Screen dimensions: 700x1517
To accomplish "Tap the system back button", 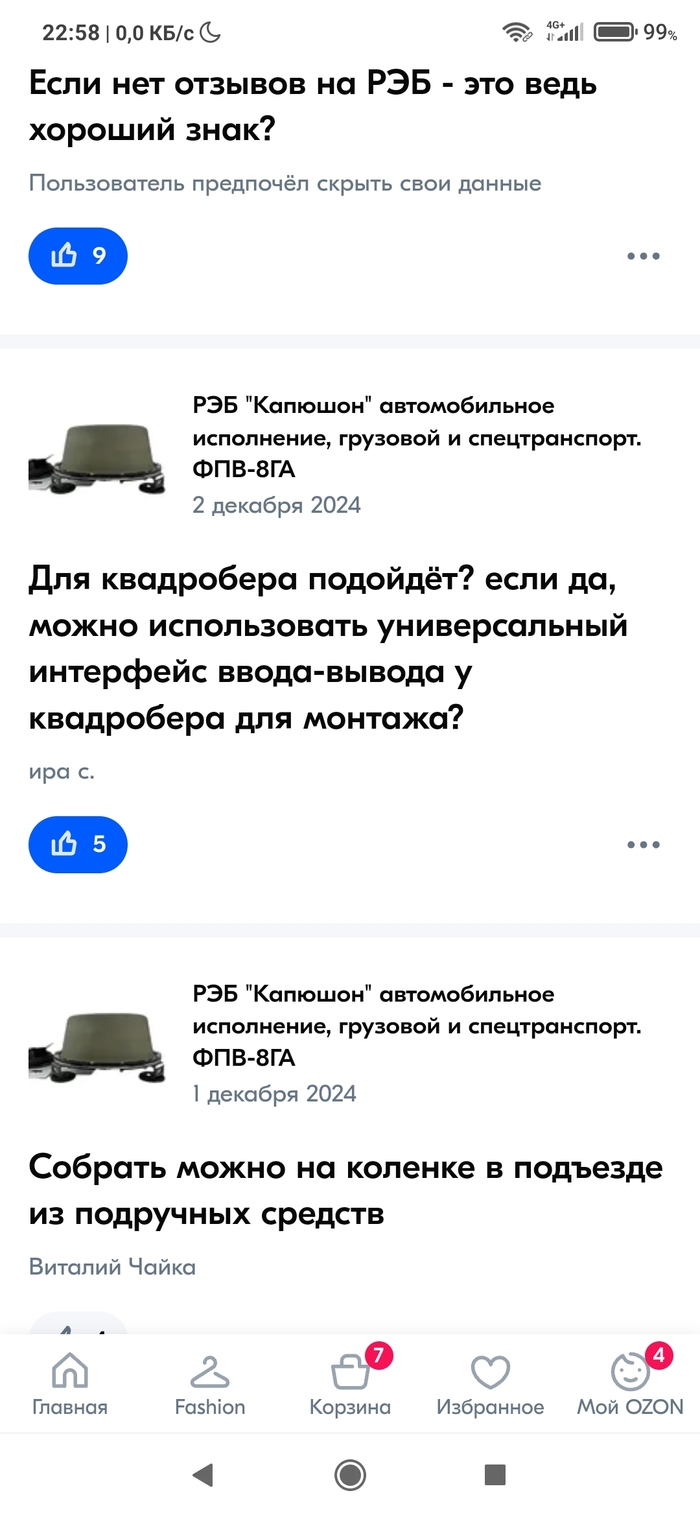I will [x=203, y=1474].
